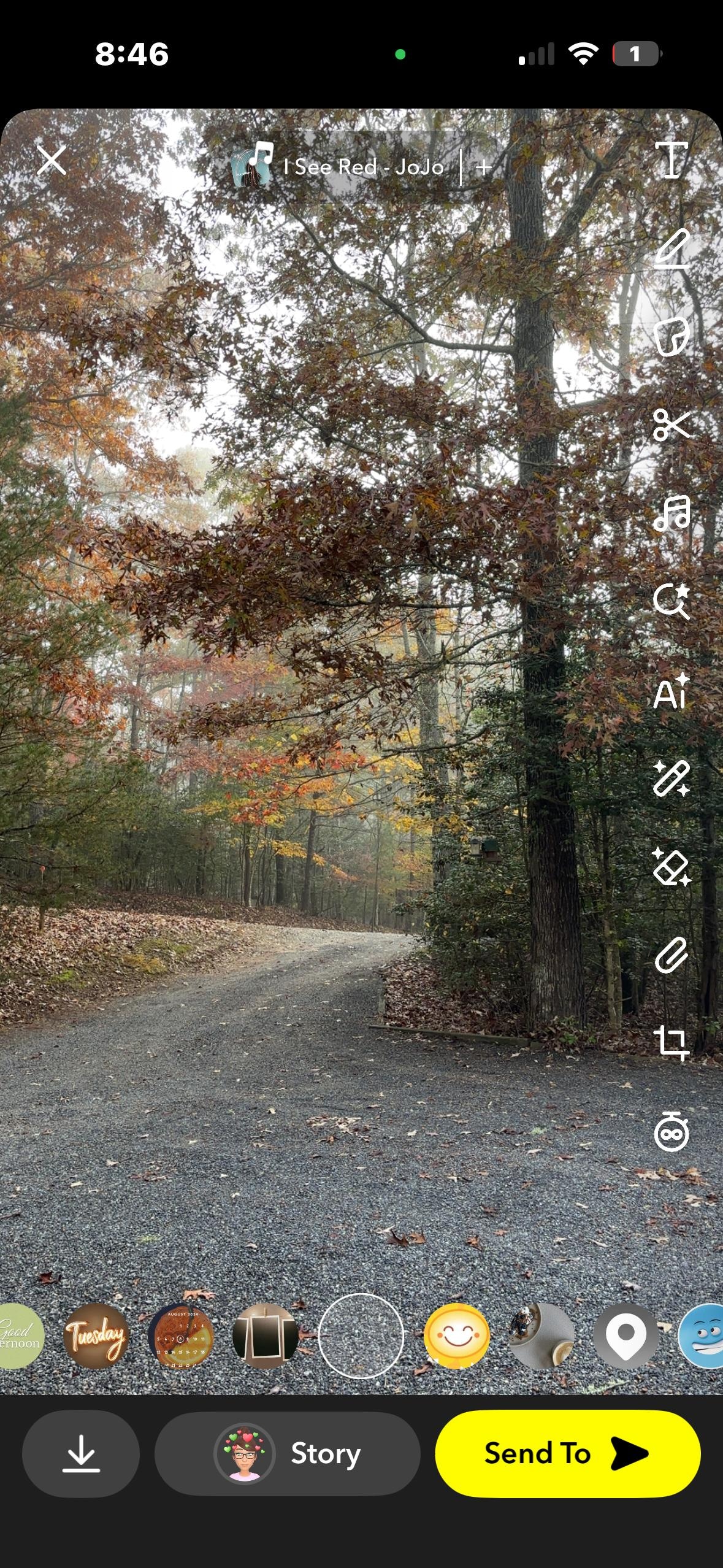The height and width of the screenshot is (1568, 723).
Task: Open the music notes tool
Action: [671, 513]
